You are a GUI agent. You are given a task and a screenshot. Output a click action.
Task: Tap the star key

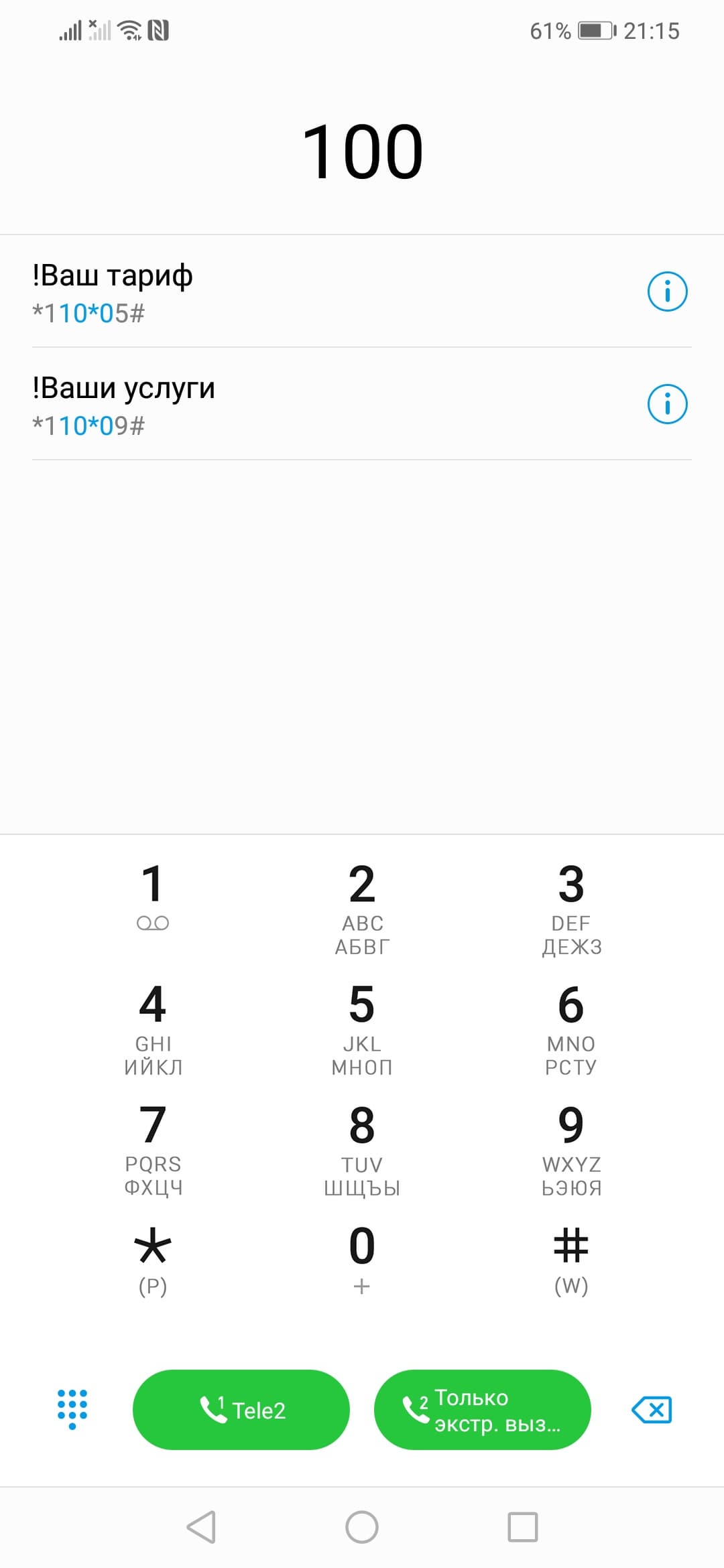pyautogui.click(x=153, y=1258)
